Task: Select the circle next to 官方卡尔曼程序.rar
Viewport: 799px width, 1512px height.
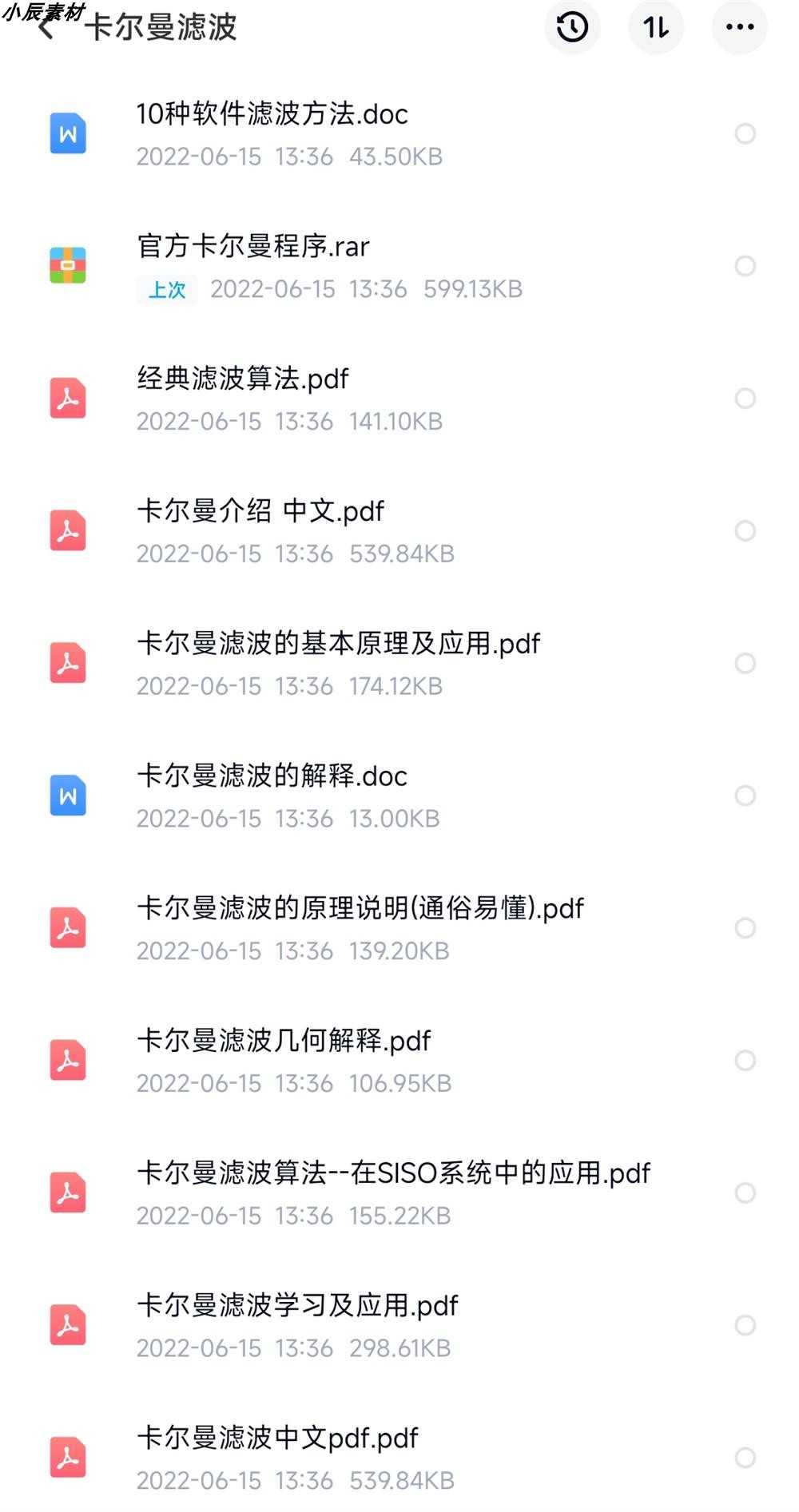Action: pyautogui.click(x=746, y=266)
